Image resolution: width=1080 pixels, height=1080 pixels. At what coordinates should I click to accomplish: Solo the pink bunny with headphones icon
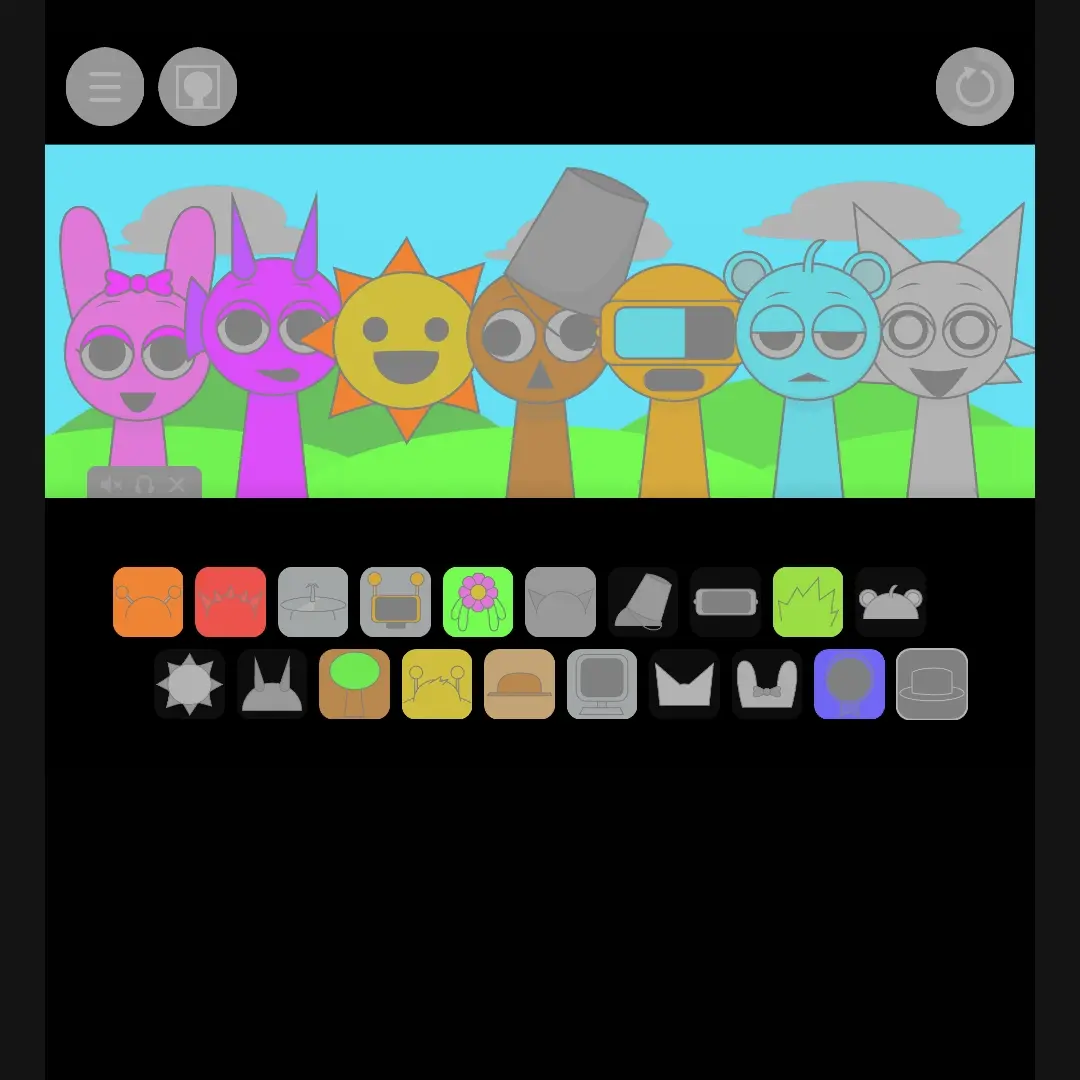point(144,485)
